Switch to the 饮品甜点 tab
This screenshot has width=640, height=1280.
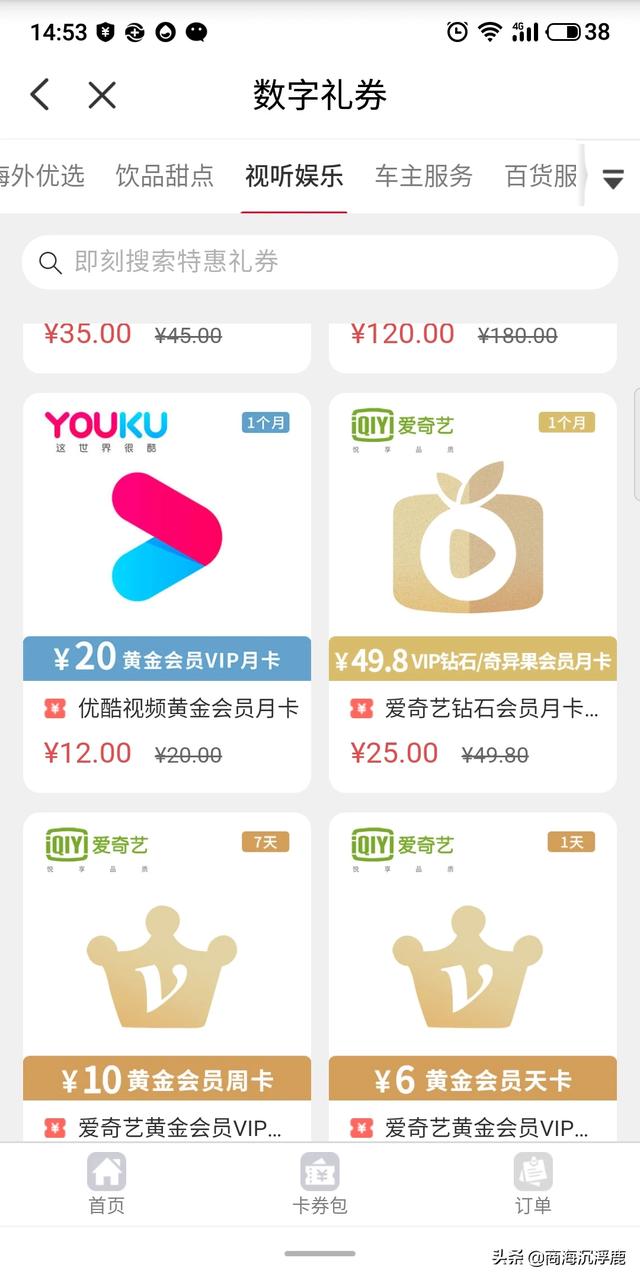pos(164,177)
